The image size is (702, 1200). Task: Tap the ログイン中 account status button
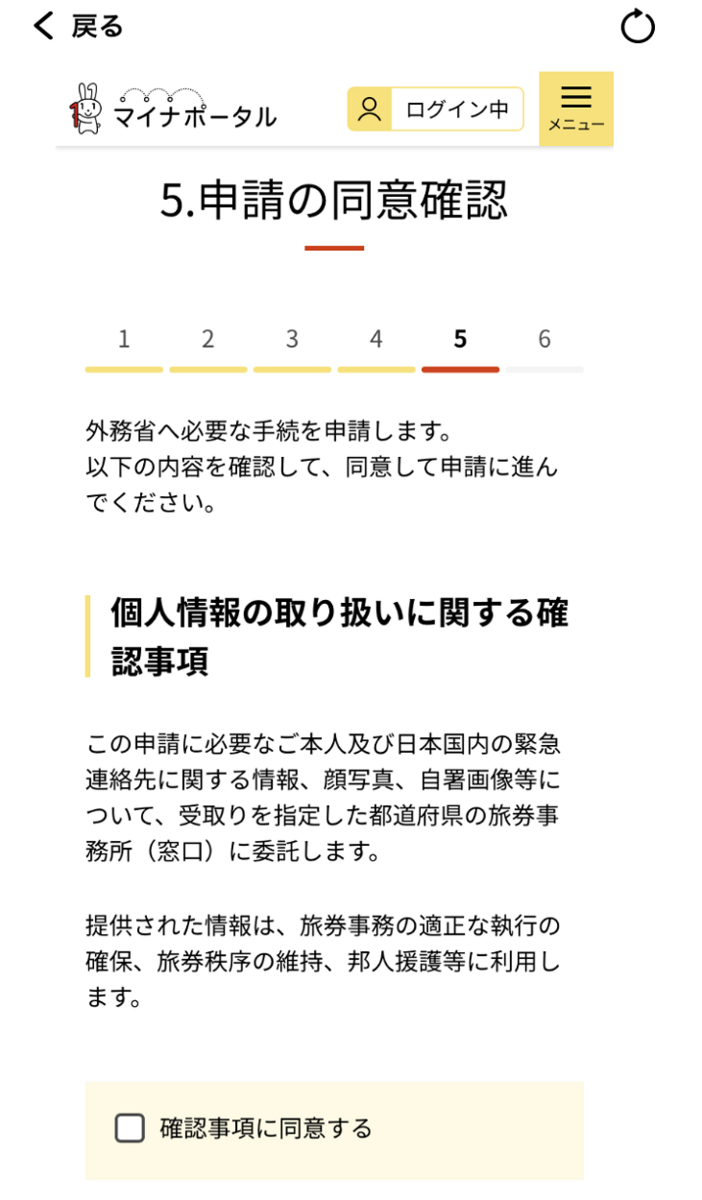(x=435, y=109)
